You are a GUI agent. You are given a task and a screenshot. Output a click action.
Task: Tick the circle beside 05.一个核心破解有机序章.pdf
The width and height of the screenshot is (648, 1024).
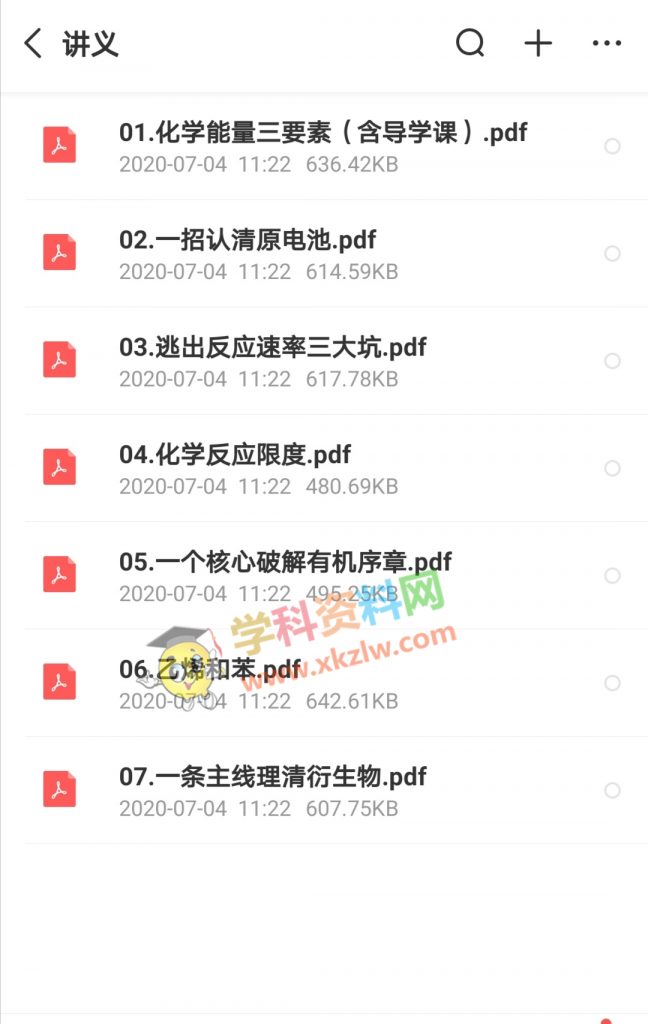click(x=612, y=576)
